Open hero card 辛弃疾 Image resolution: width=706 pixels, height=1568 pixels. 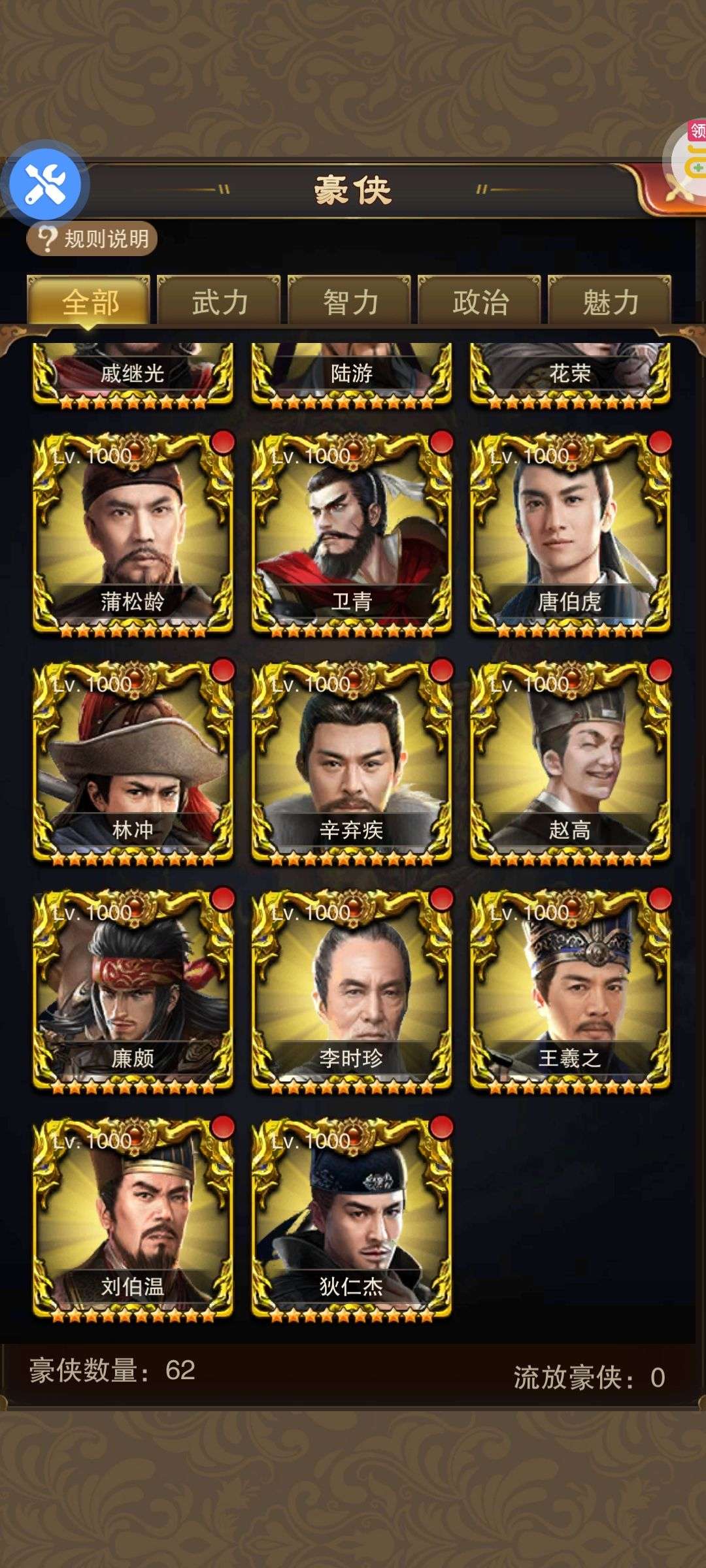(352, 763)
